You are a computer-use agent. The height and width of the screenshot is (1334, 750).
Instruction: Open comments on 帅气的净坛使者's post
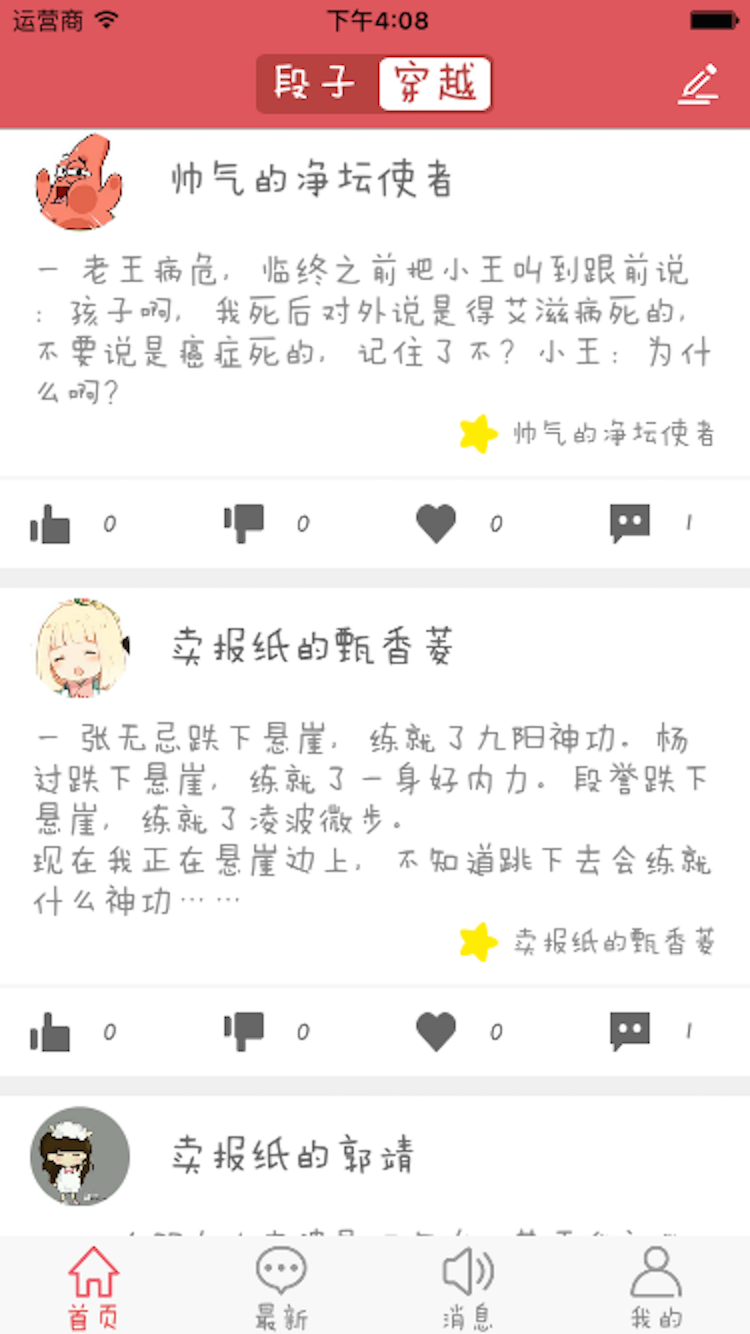point(630,523)
